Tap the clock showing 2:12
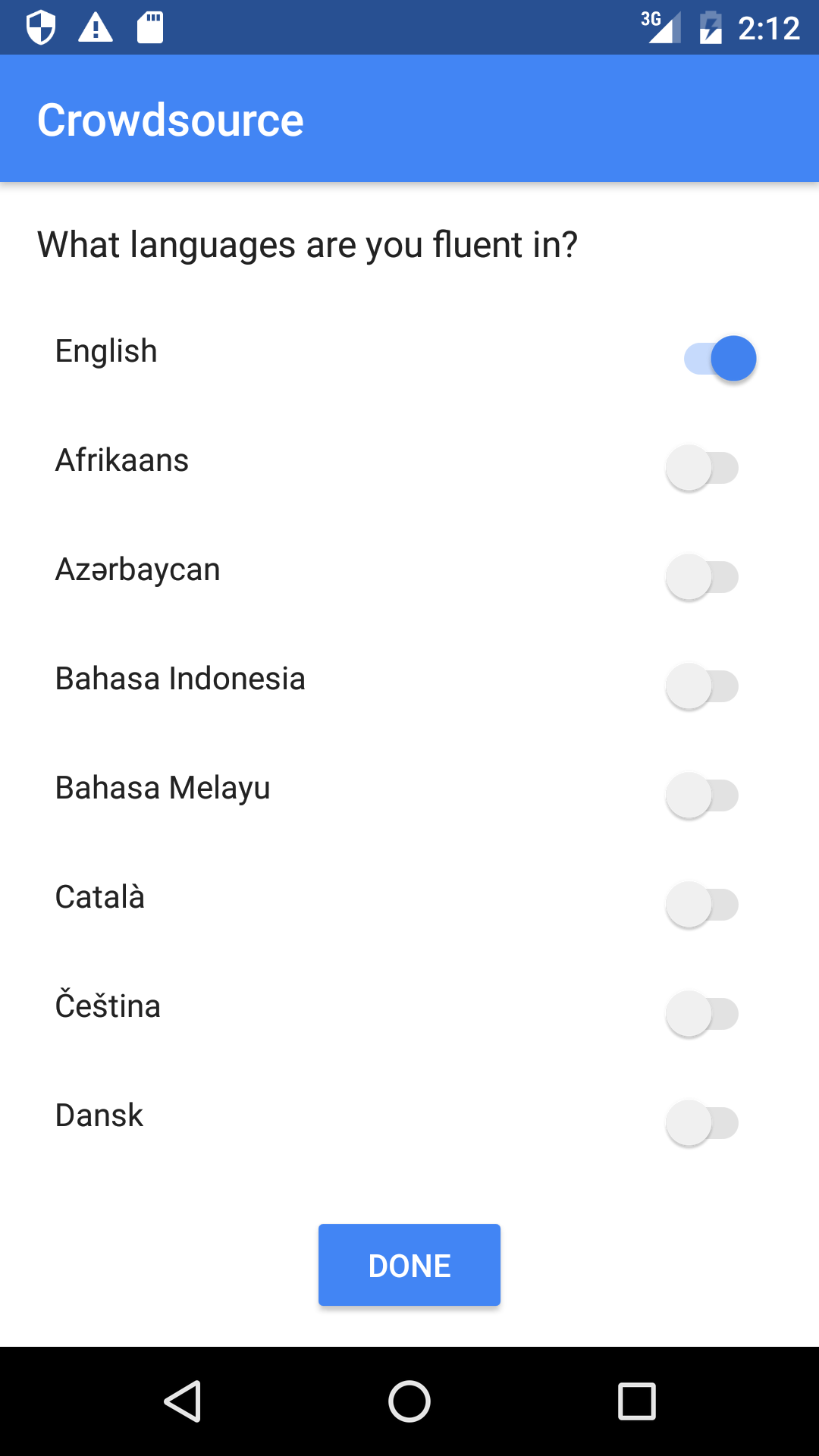 [769, 27]
